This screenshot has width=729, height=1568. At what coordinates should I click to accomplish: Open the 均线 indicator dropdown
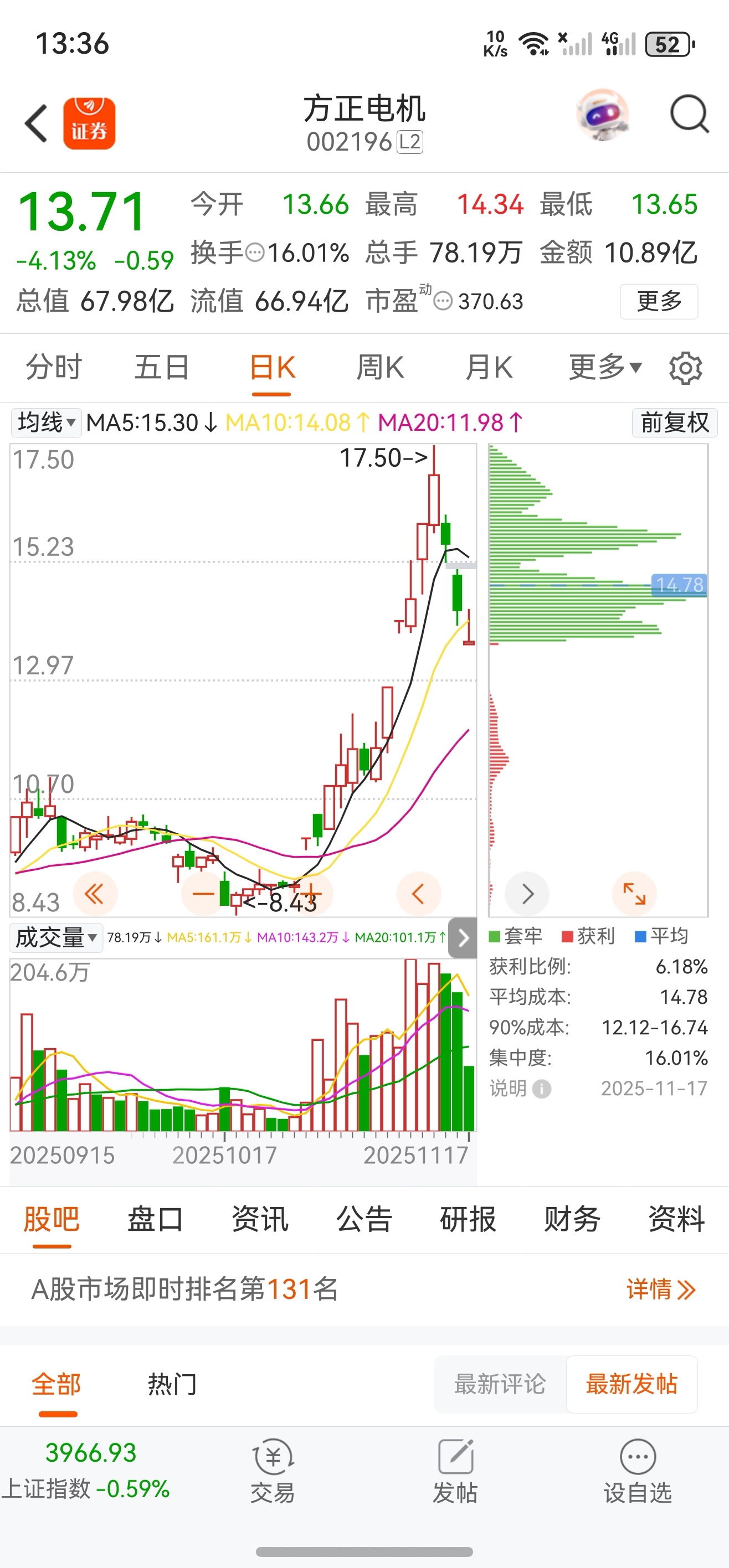[x=47, y=422]
